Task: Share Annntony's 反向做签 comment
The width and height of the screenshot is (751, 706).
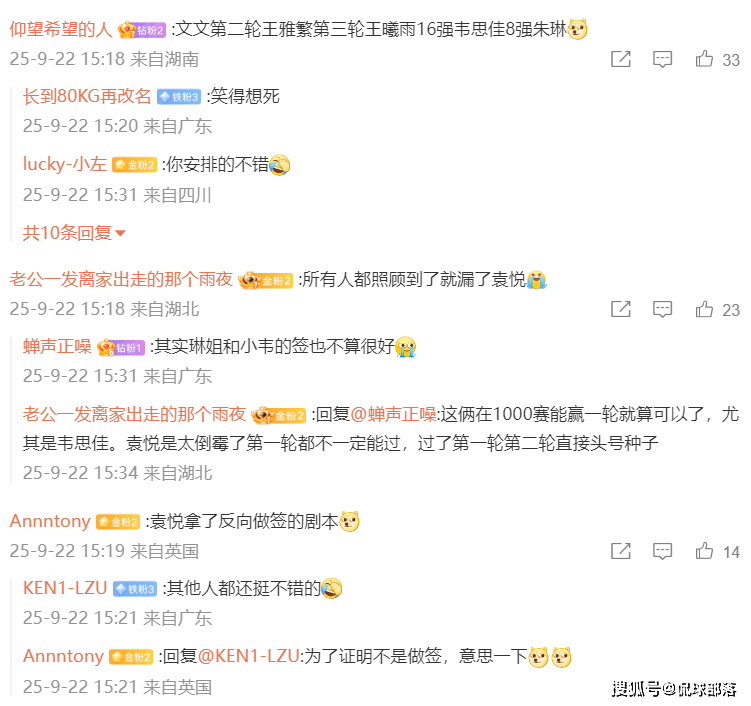Action: point(621,551)
